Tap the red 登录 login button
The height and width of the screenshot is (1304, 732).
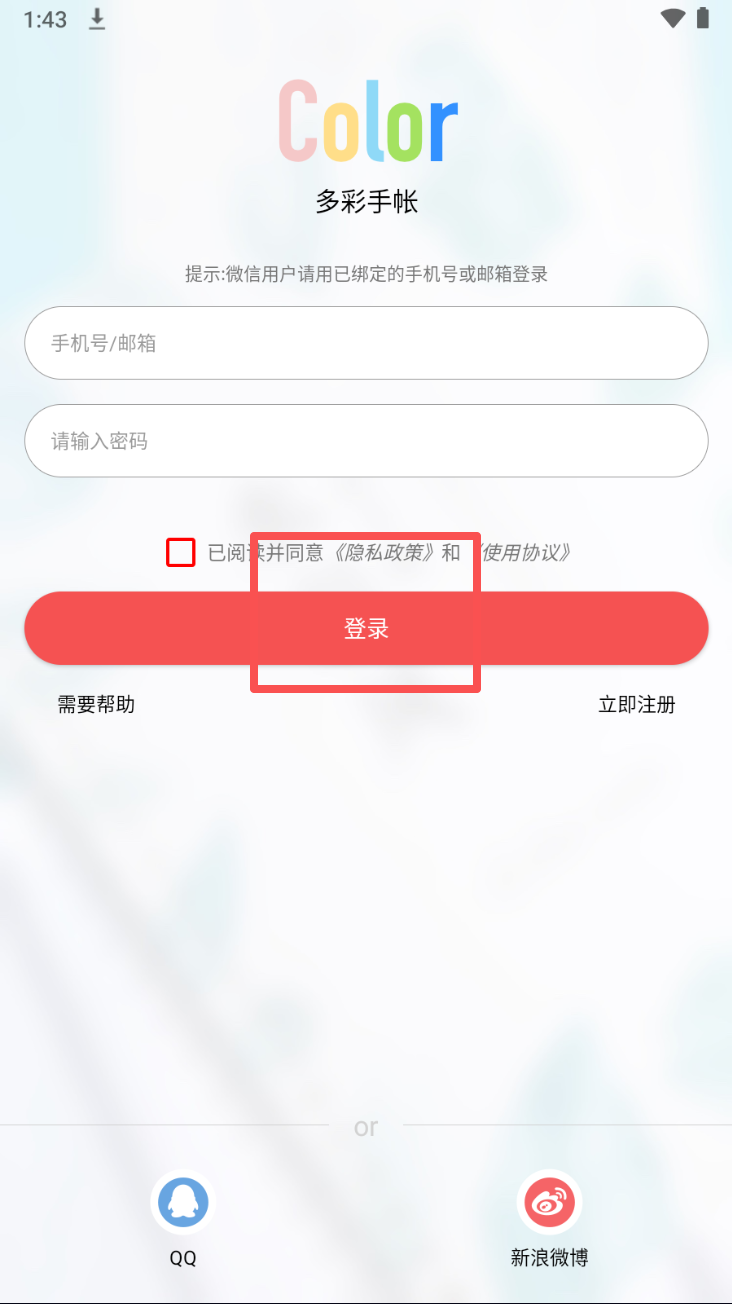[366, 628]
